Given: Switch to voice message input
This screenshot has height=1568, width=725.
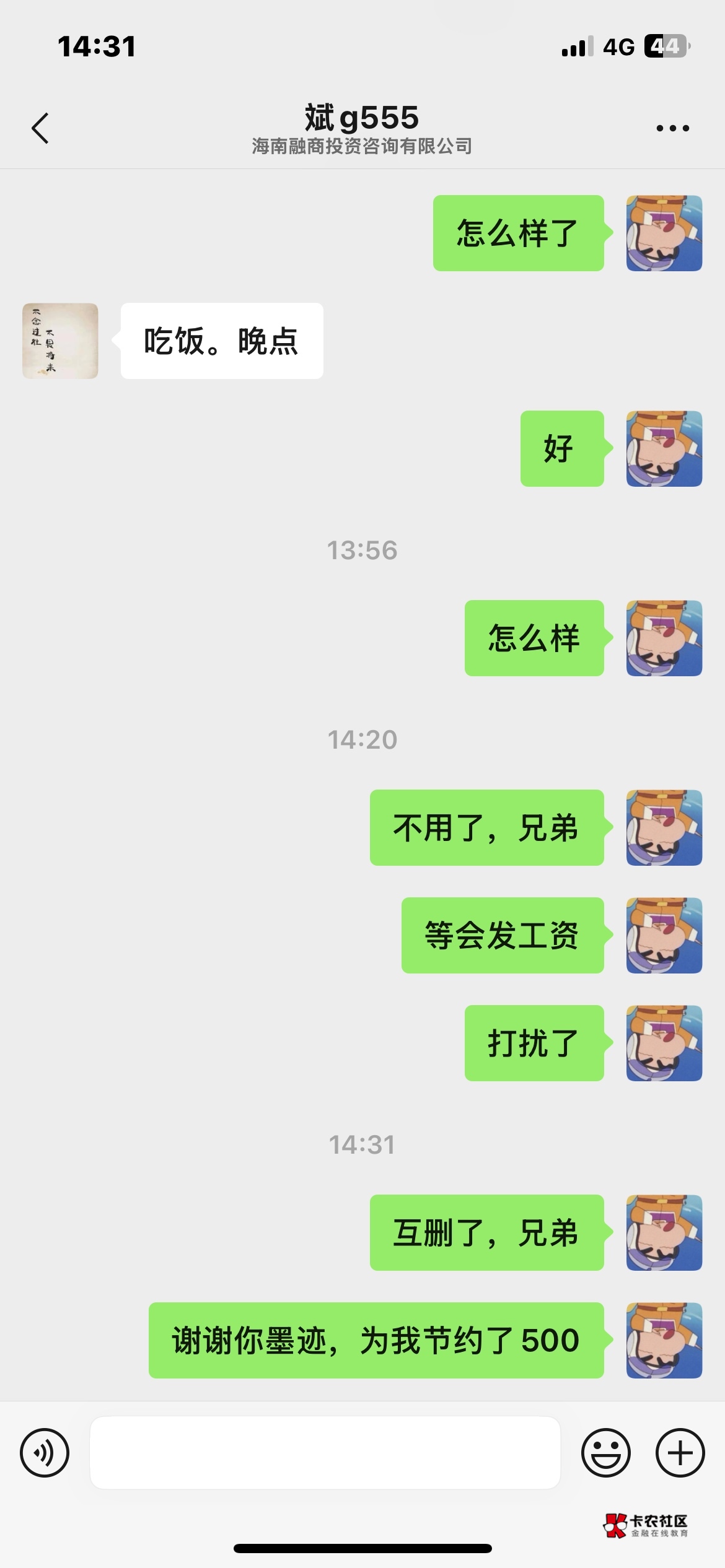Looking at the screenshot, I should tap(45, 1453).
